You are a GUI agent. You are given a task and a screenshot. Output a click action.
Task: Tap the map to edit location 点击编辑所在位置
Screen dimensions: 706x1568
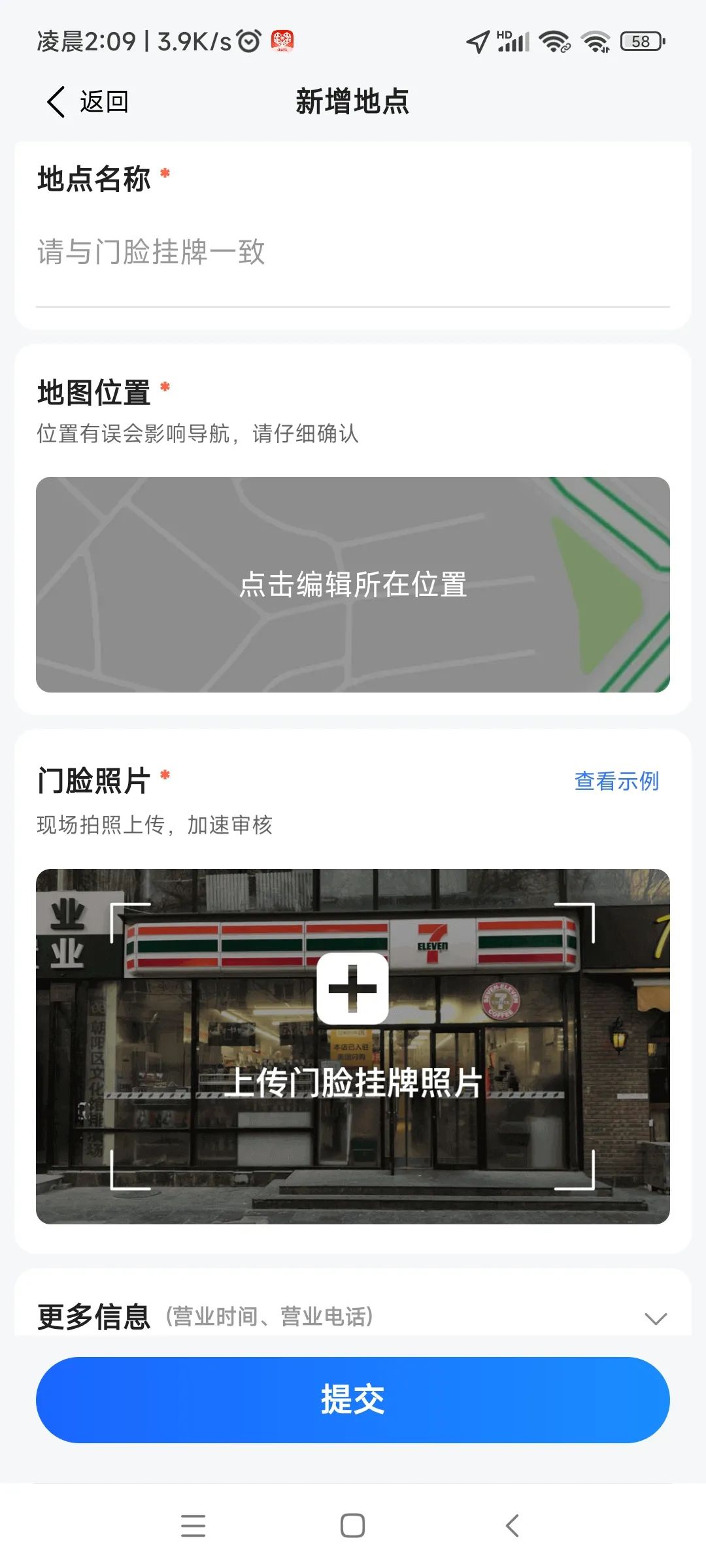[x=353, y=585]
